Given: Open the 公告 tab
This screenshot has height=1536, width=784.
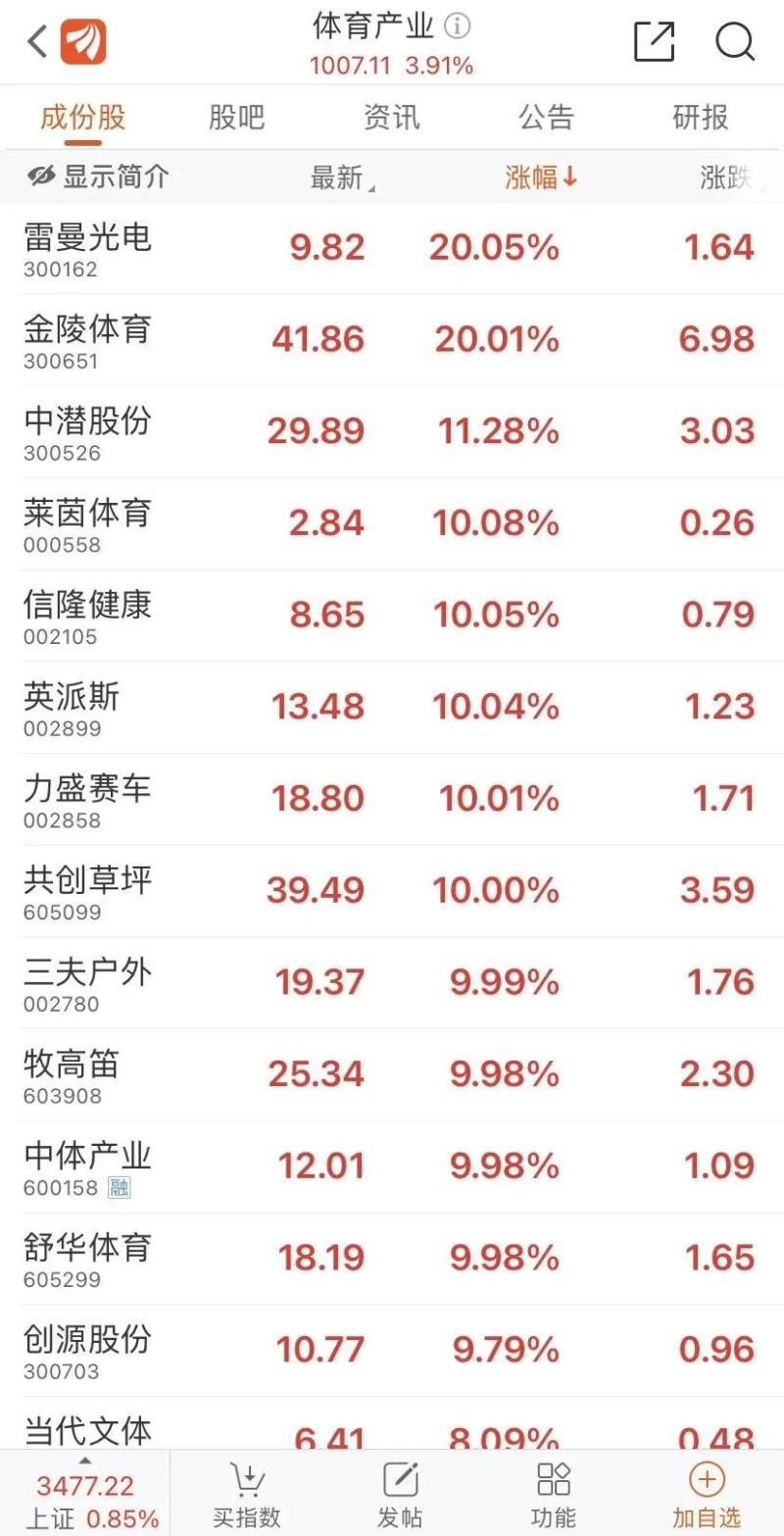Looking at the screenshot, I should point(546,118).
